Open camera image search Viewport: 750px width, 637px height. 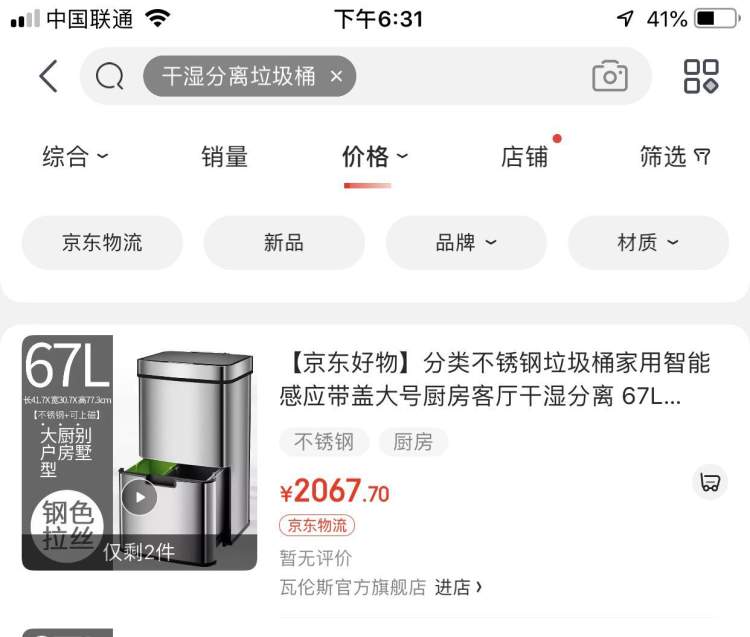click(x=609, y=77)
